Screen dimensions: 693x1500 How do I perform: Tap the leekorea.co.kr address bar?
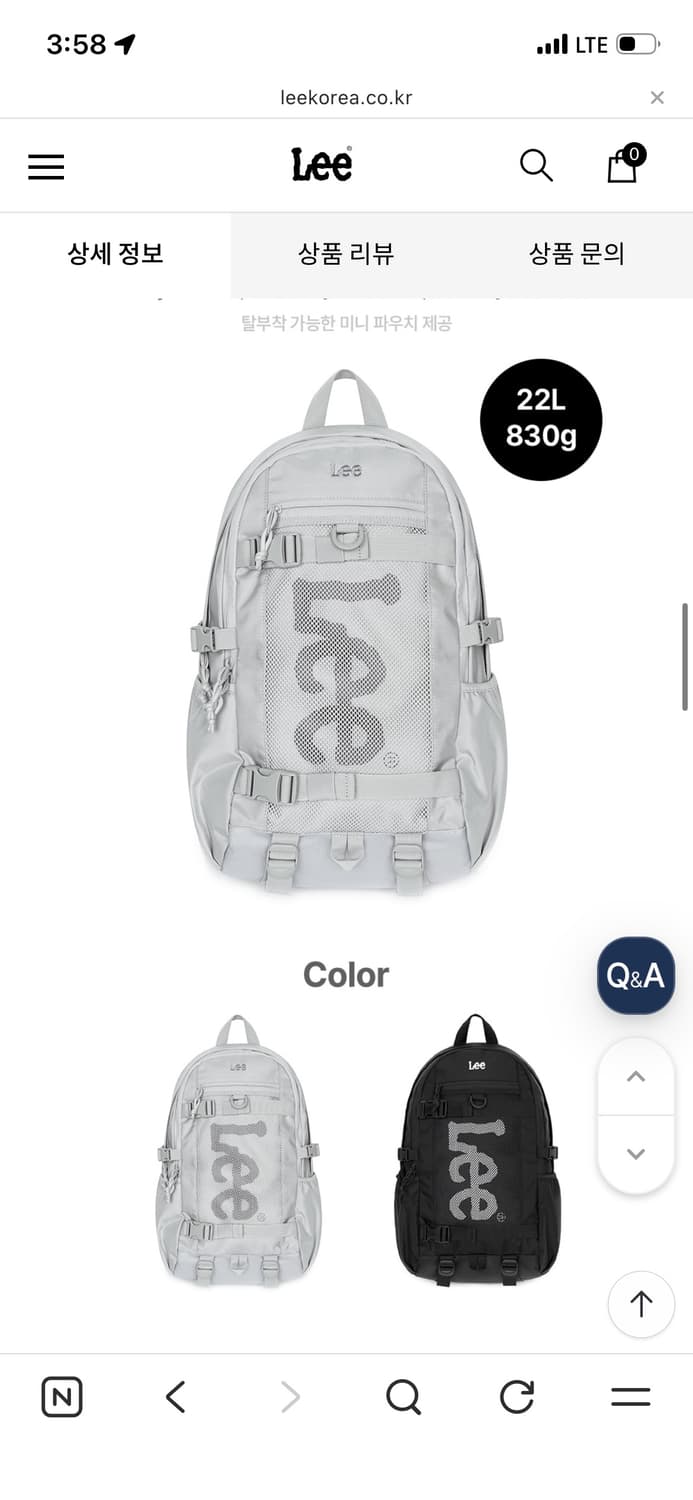(346, 98)
